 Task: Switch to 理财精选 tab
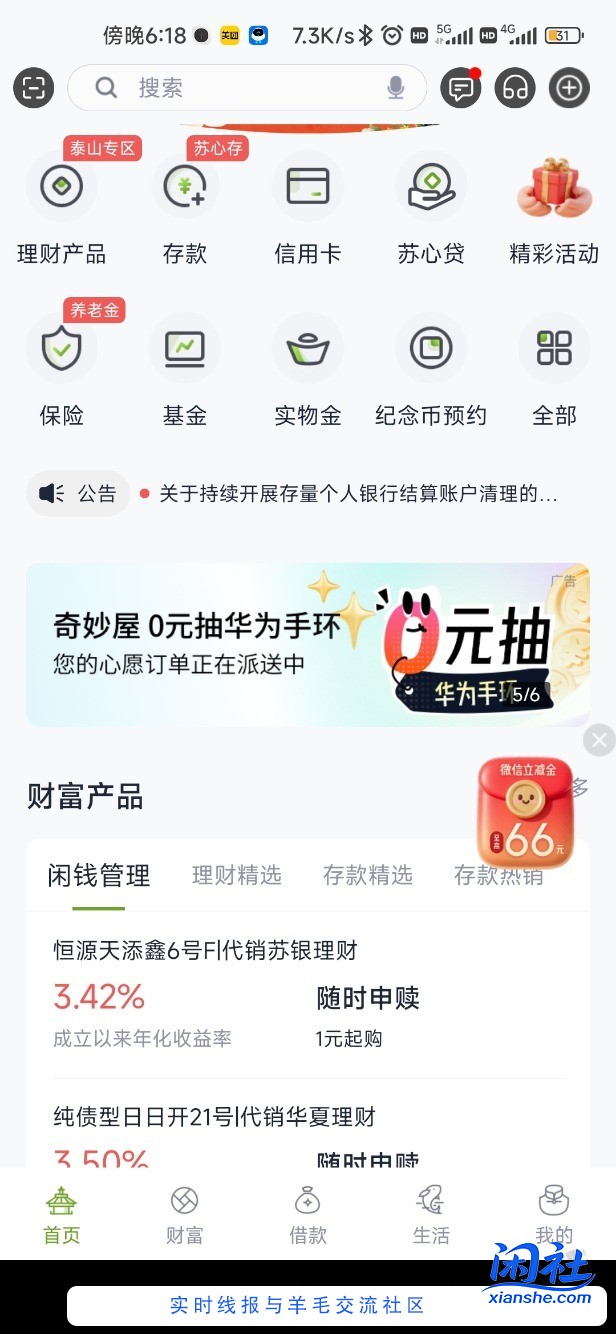[237, 876]
